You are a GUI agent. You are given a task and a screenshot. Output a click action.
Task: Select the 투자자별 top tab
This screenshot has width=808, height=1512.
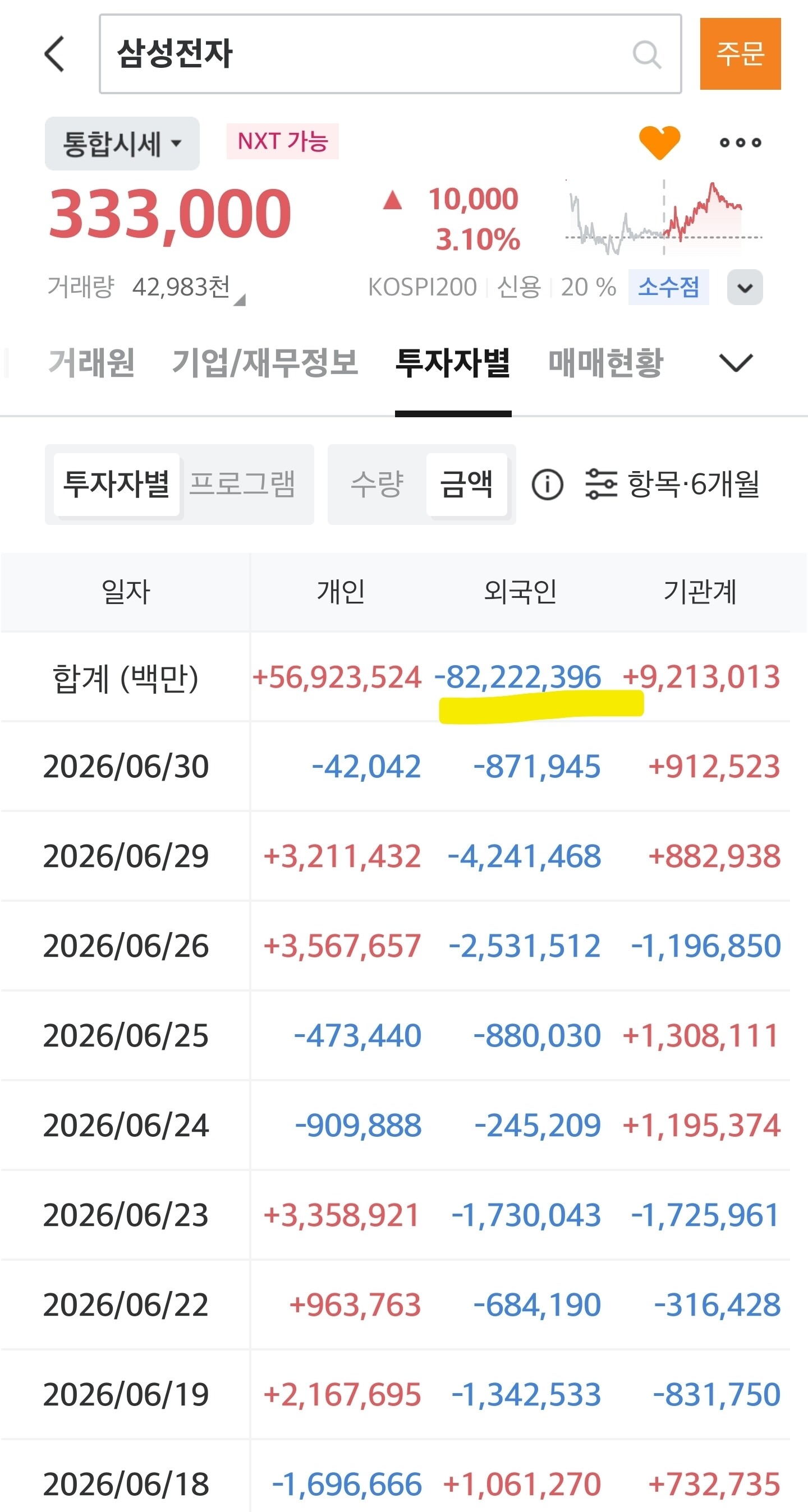[453, 362]
